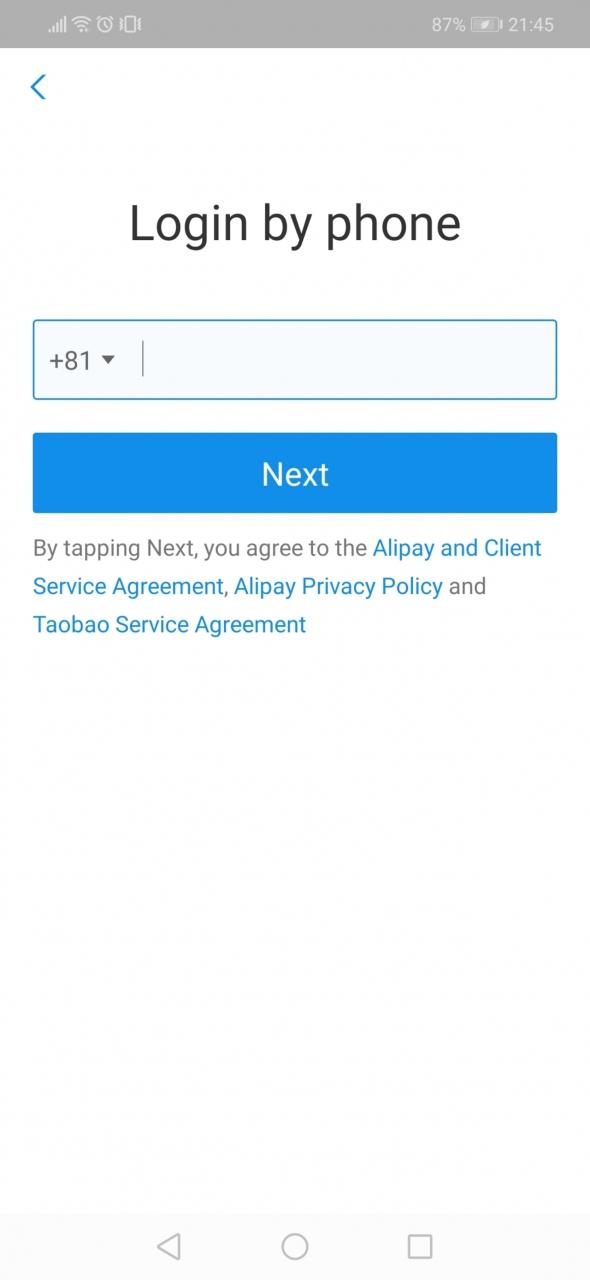The width and height of the screenshot is (590, 1280).
Task: View the Taobao Service Agreement
Action: click(x=169, y=625)
